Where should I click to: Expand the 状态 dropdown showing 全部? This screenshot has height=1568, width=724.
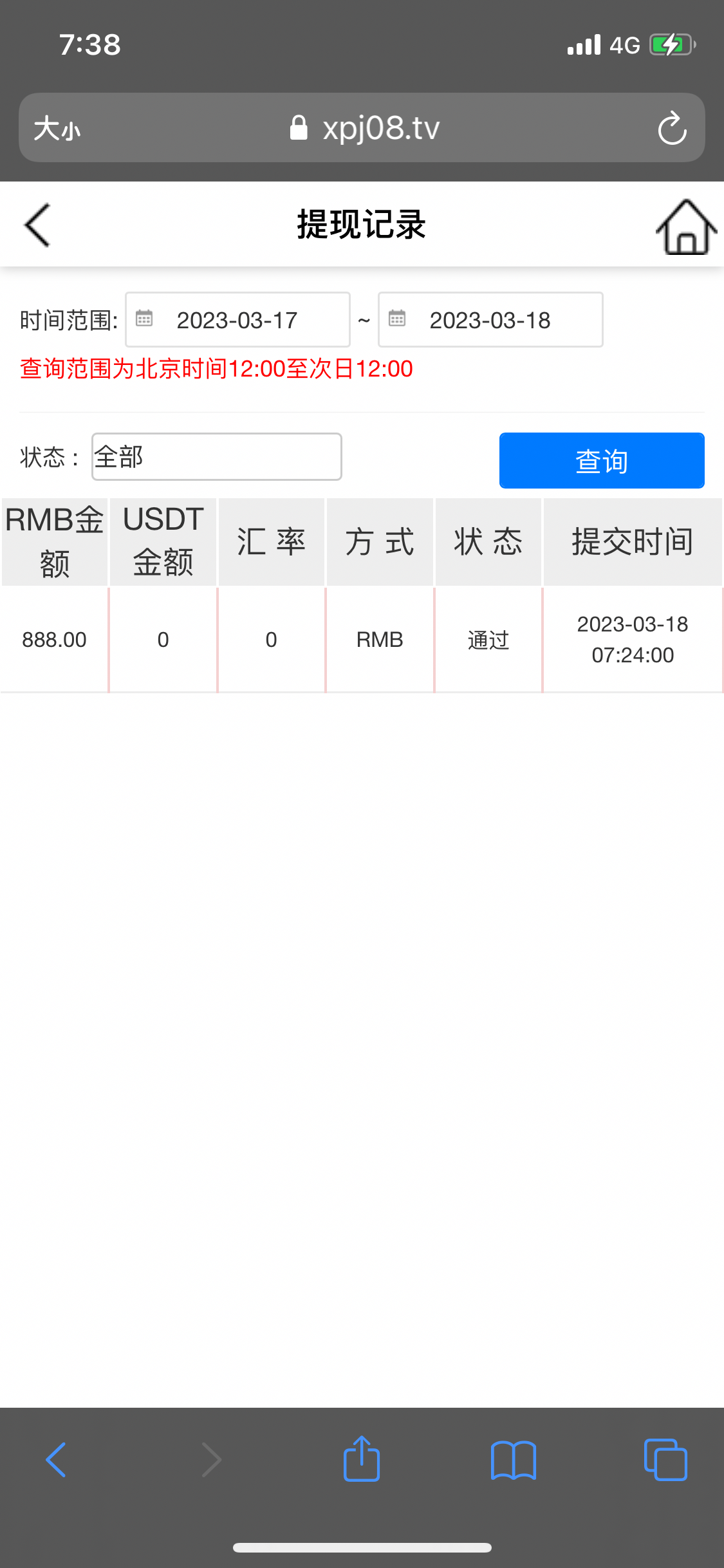point(216,457)
